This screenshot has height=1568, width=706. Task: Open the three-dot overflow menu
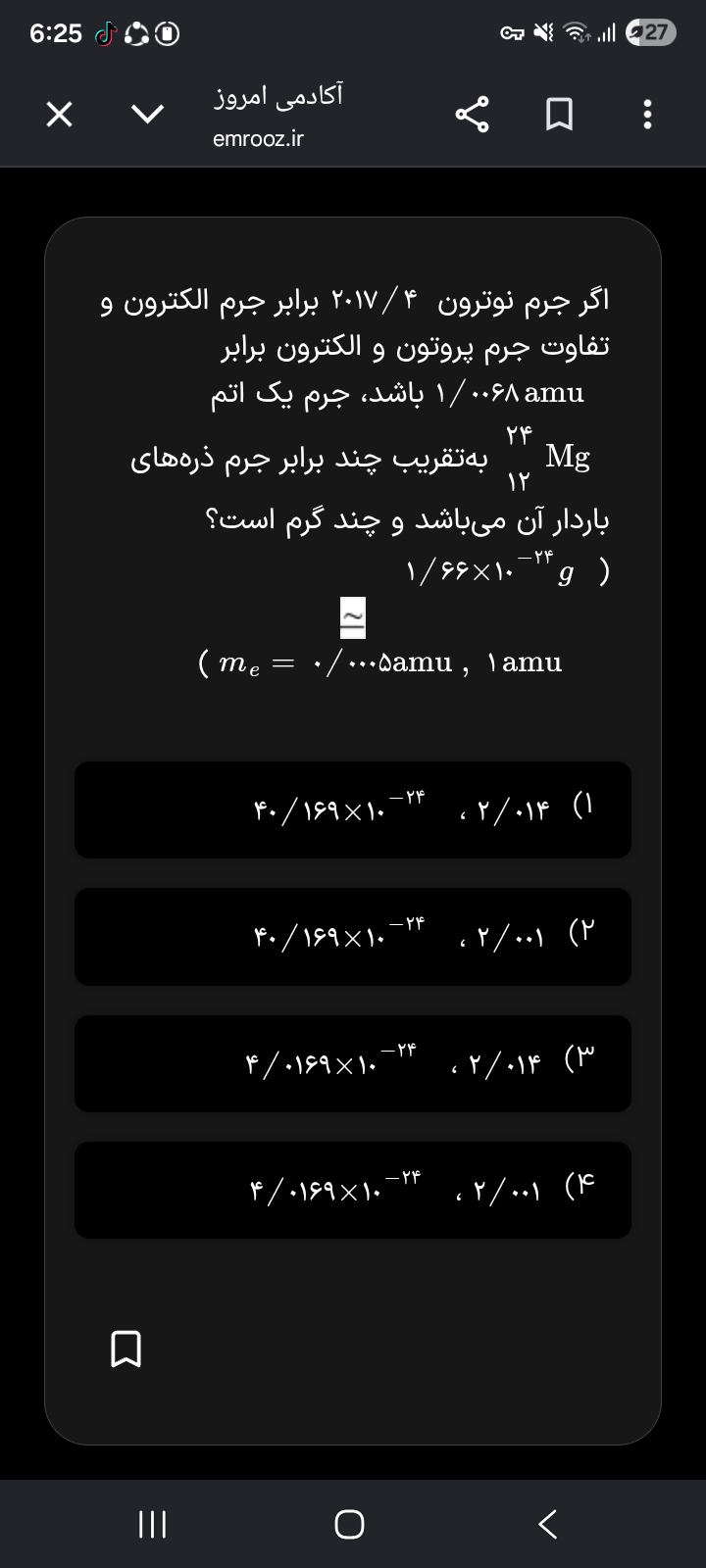[646, 116]
